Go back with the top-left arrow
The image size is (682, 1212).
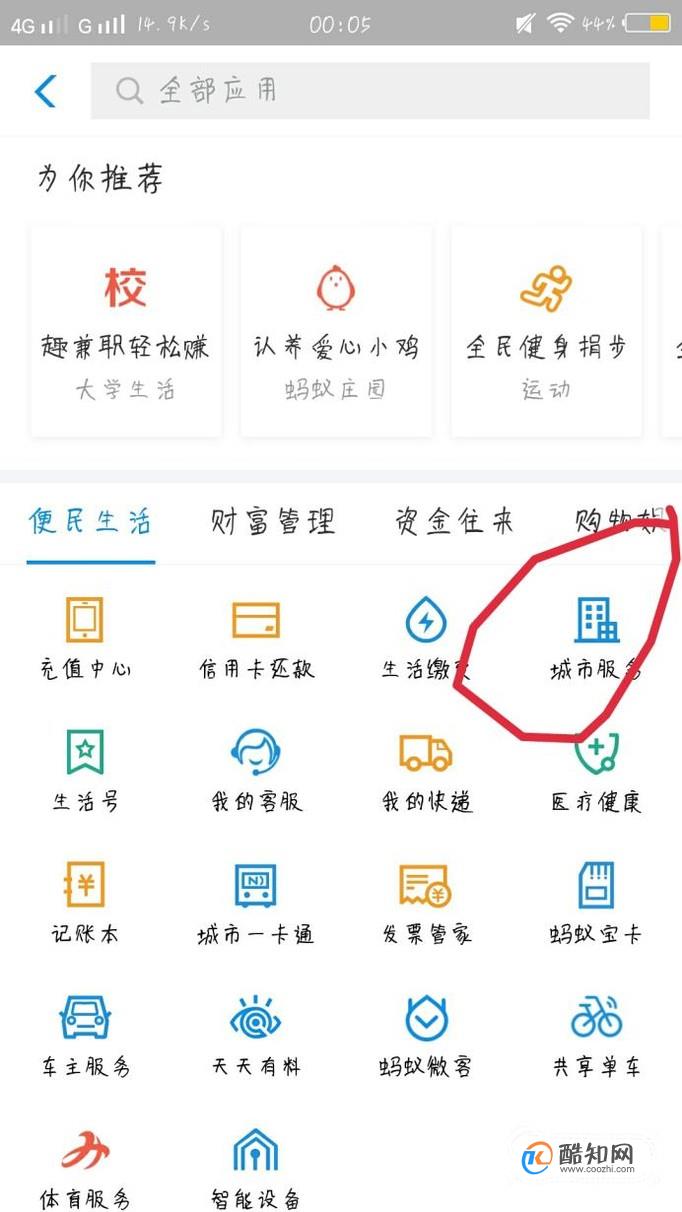[x=46, y=91]
